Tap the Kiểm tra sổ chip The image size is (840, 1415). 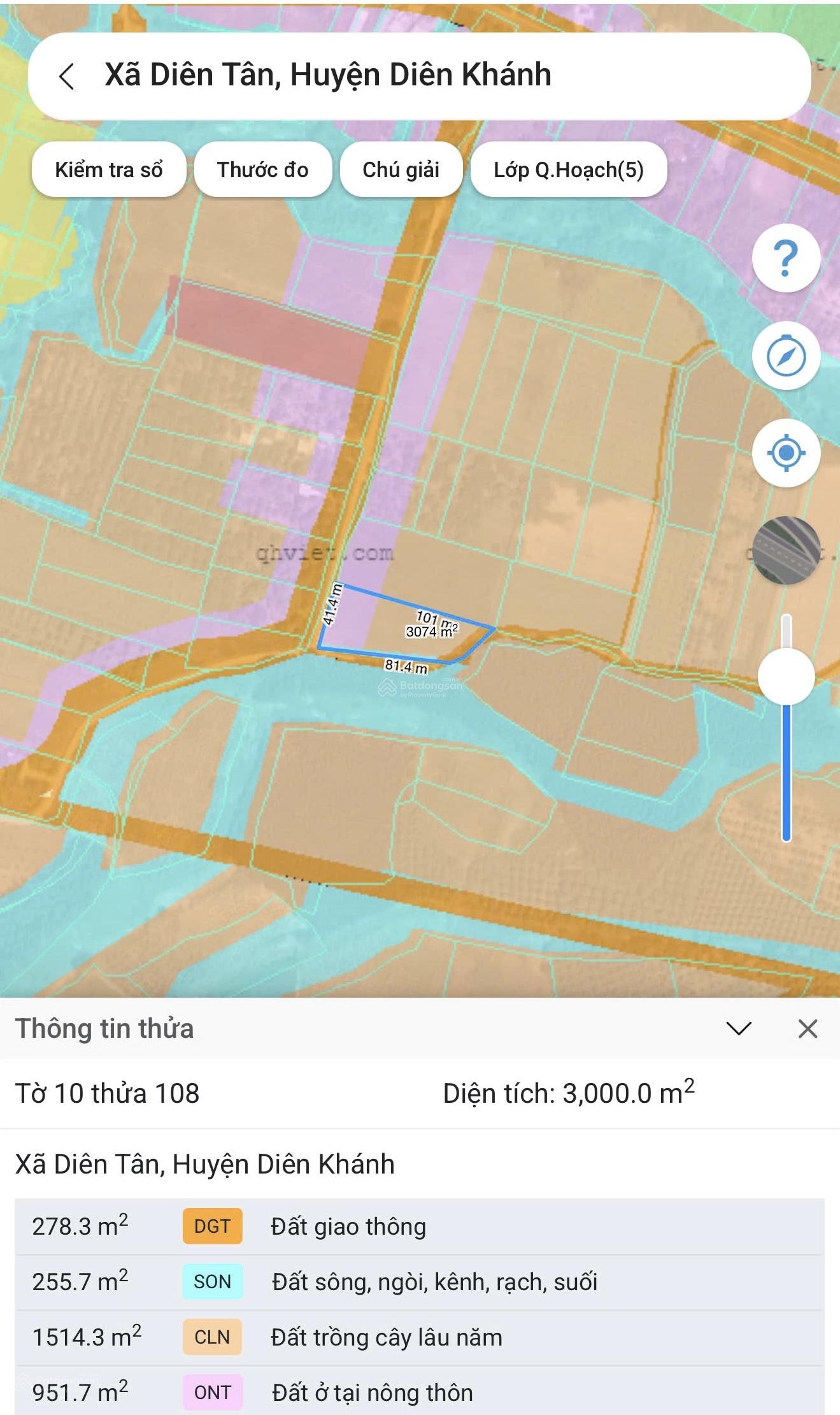108,169
